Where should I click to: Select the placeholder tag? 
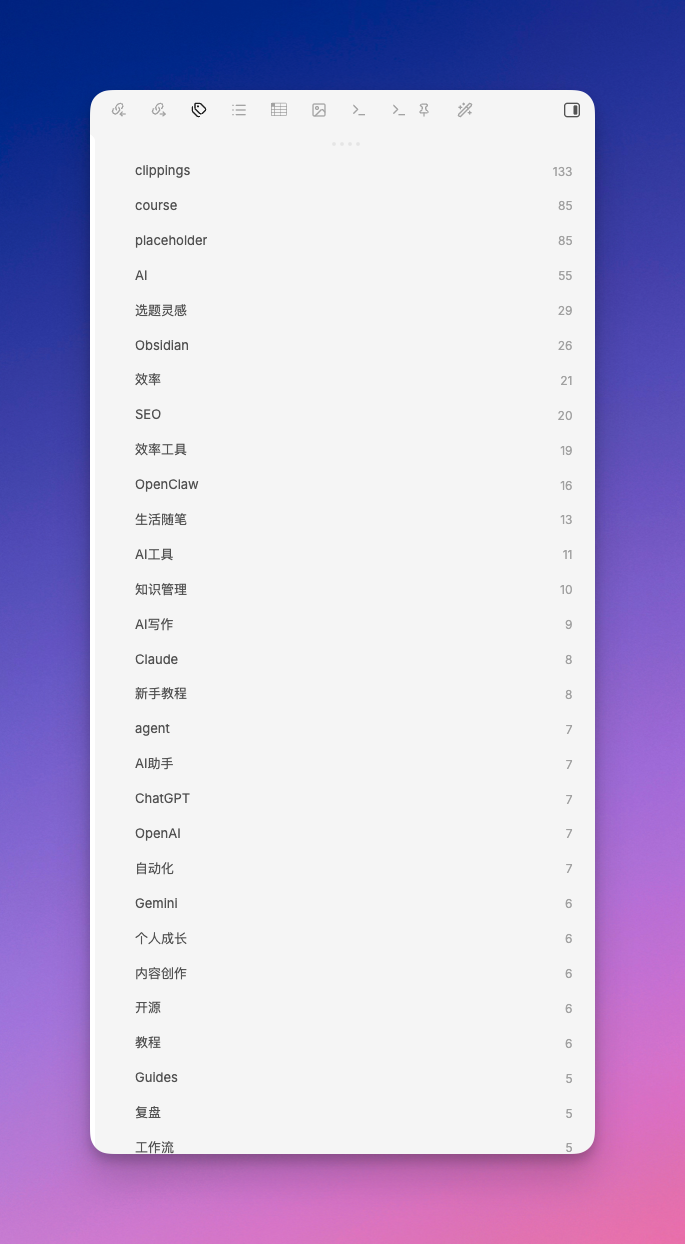[x=171, y=241]
